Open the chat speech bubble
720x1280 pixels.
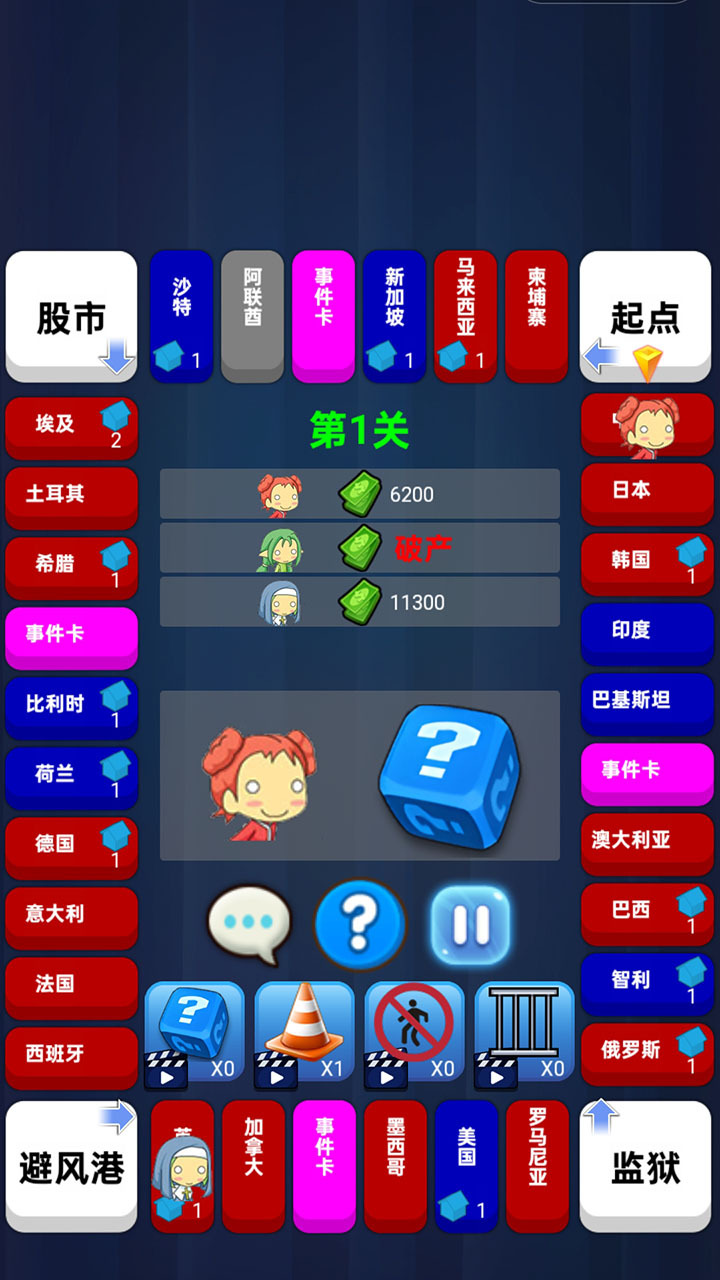[x=249, y=924]
